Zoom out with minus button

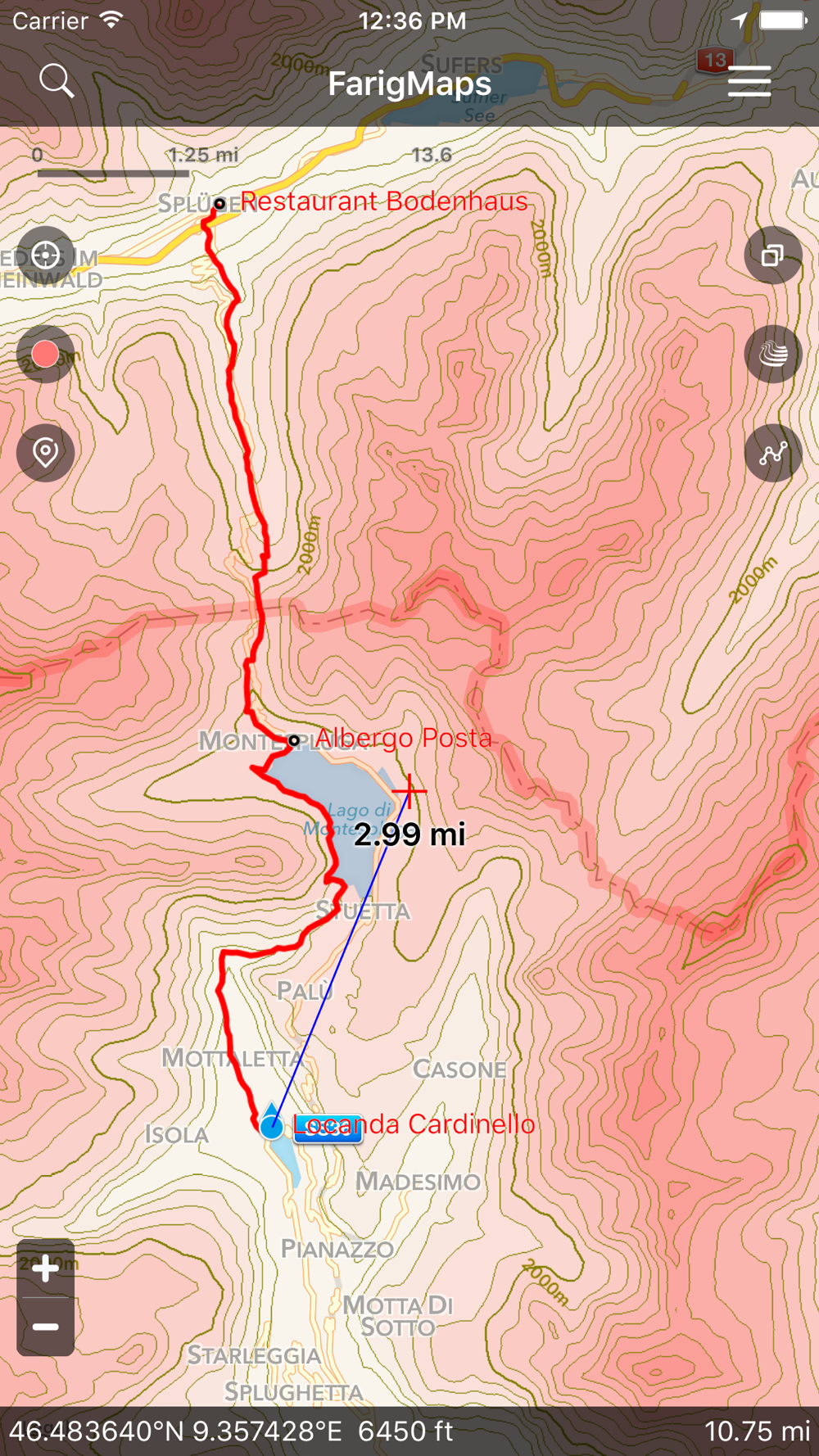coord(46,1327)
